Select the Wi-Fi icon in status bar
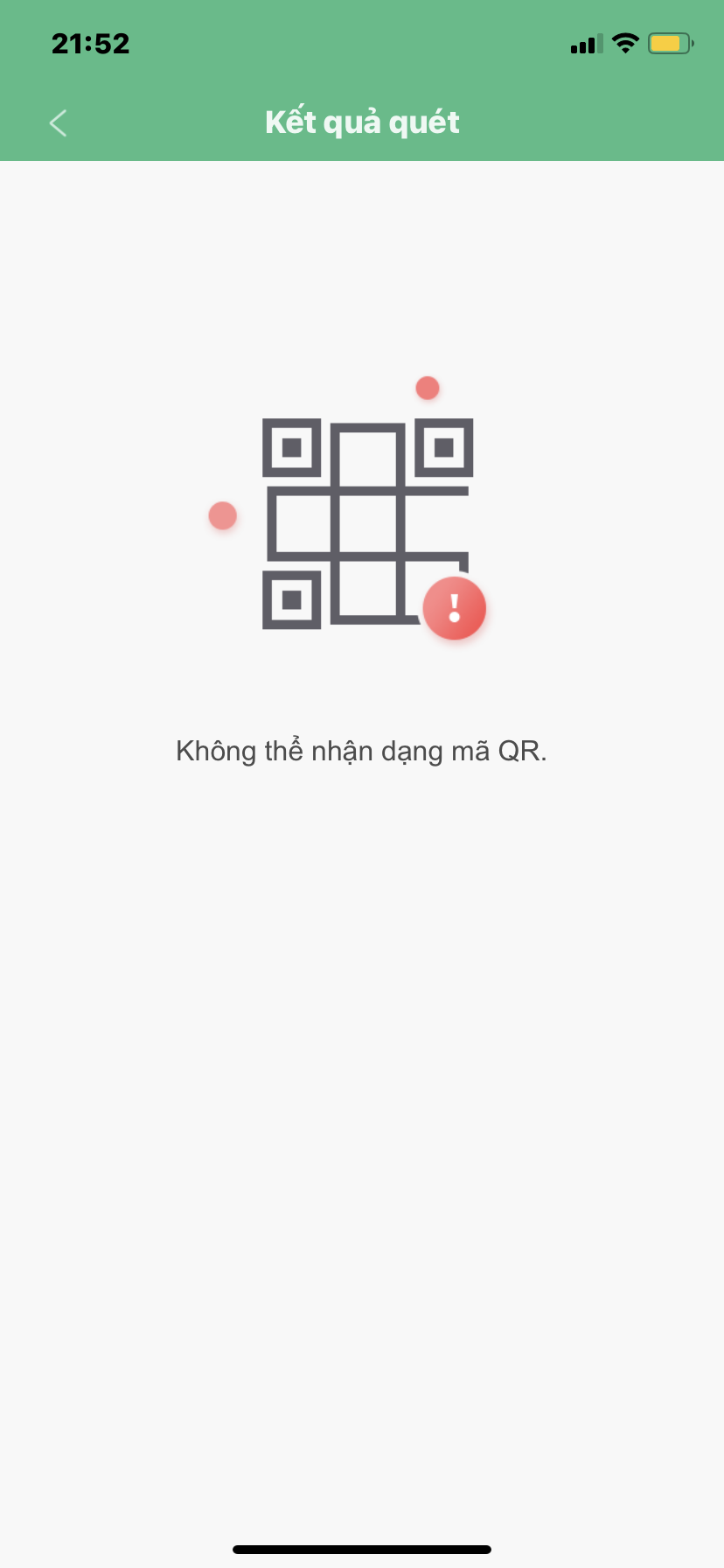This screenshot has height=1568, width=724. pyautogui.click(x=624, y=42)
